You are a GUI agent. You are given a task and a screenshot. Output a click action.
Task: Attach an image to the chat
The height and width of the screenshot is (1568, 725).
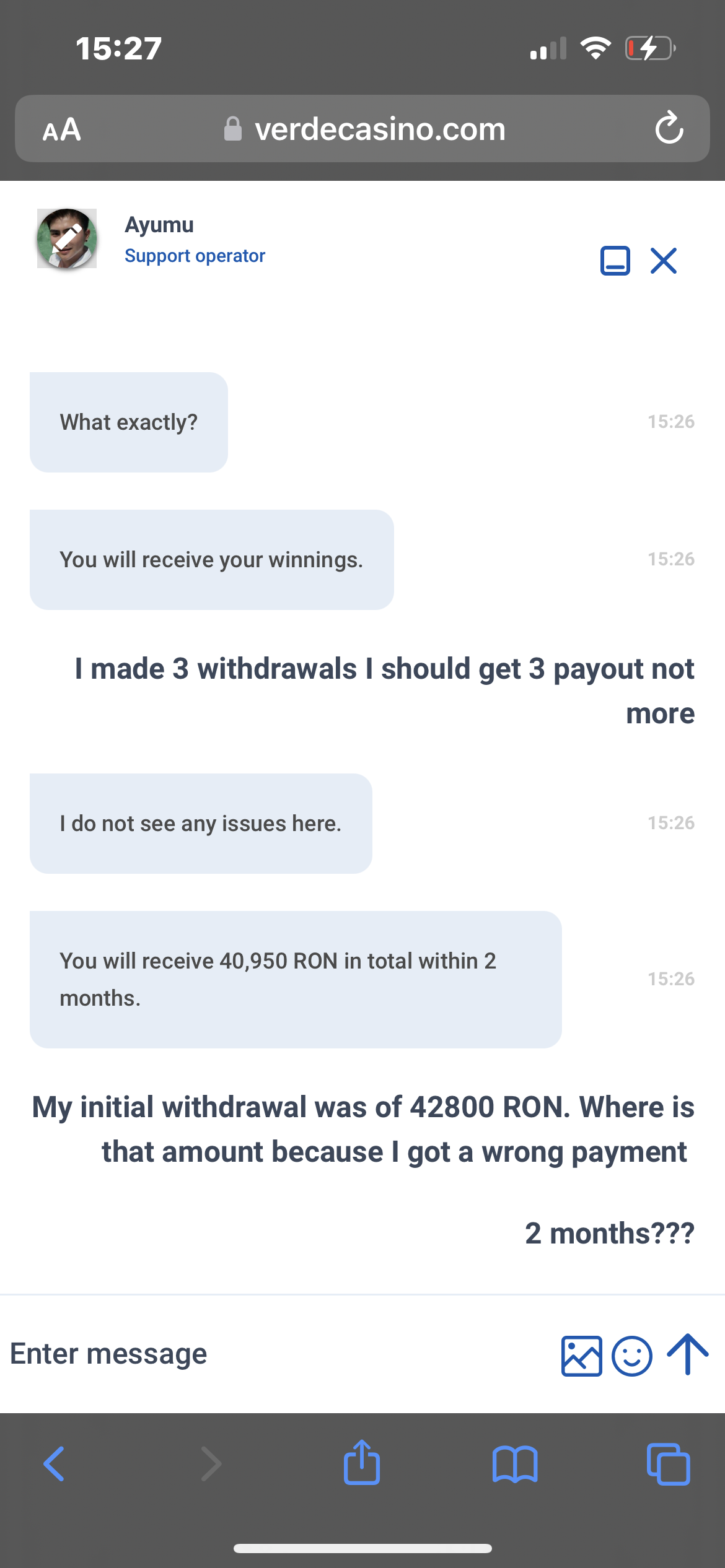coord(581,1356)
